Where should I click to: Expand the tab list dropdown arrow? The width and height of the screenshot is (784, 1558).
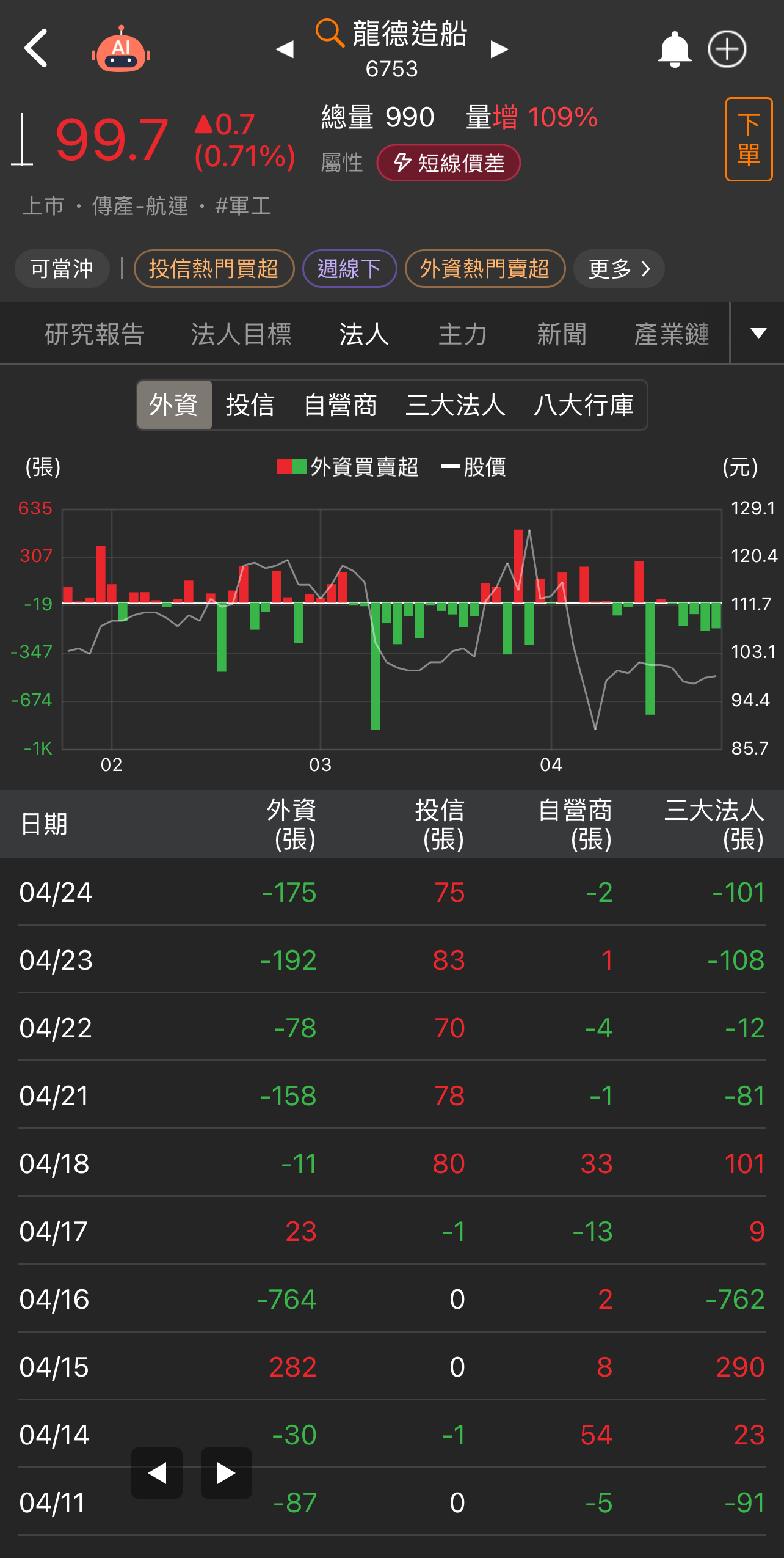pyautogui.click(x=758, y=334)
